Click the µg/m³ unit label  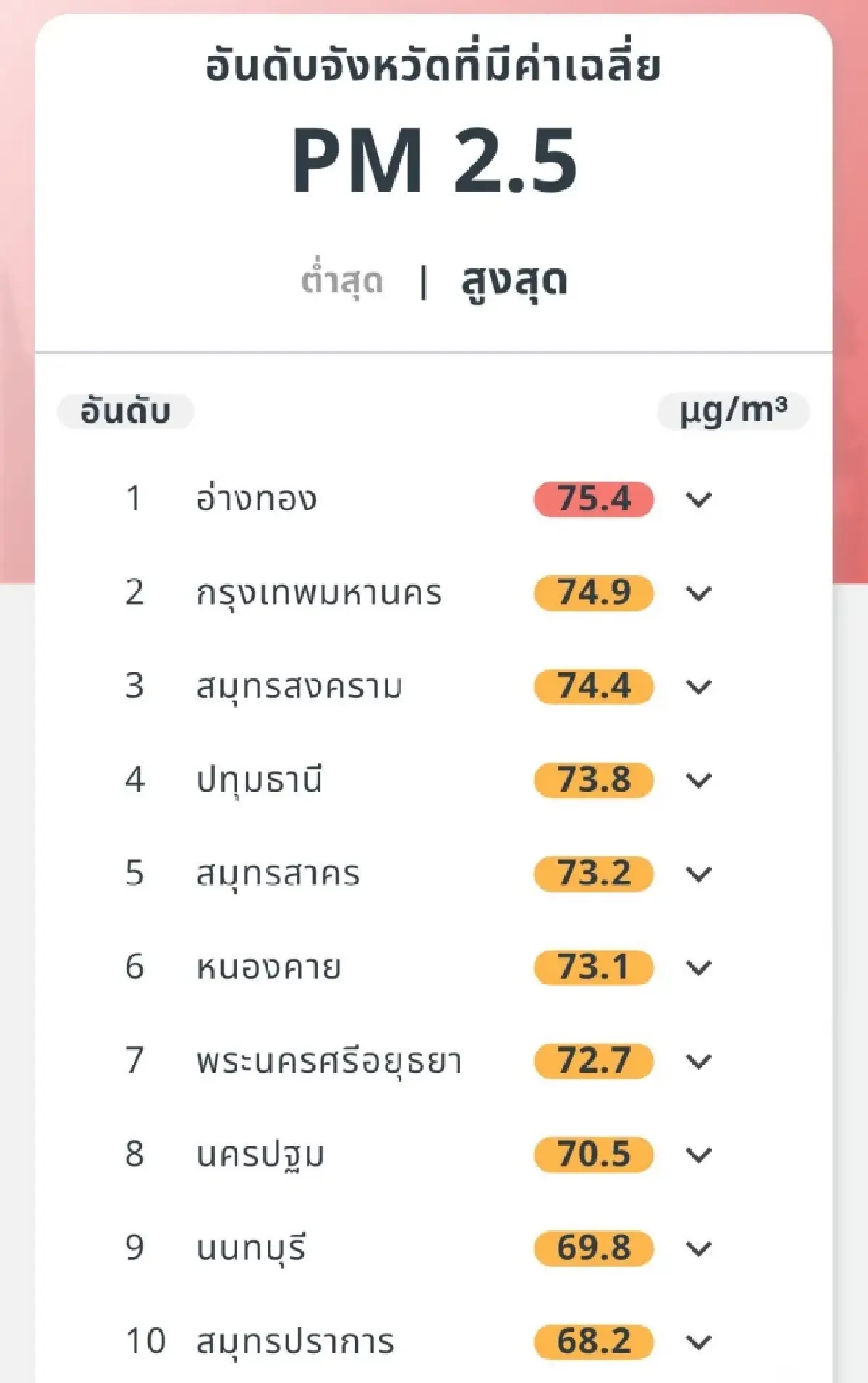point(733,410)
